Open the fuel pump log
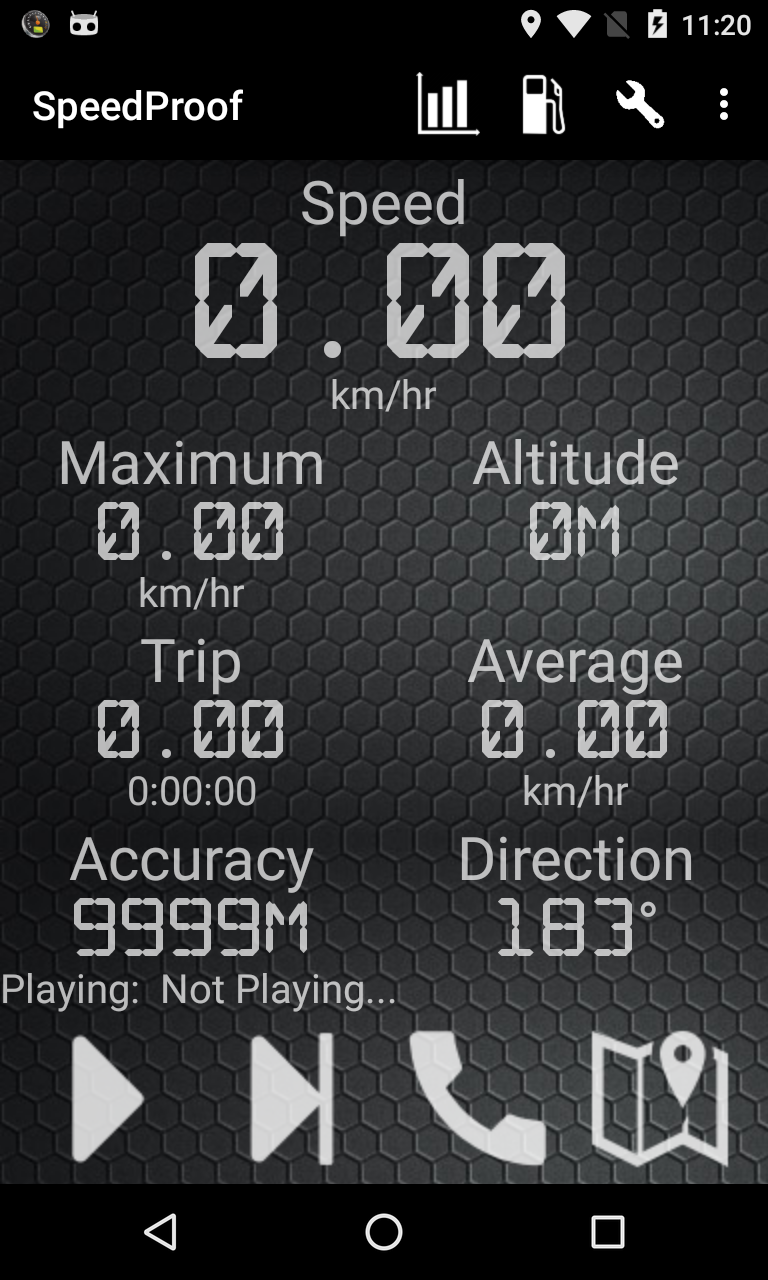The image size is (768, 1280). [x=543, y=104]
